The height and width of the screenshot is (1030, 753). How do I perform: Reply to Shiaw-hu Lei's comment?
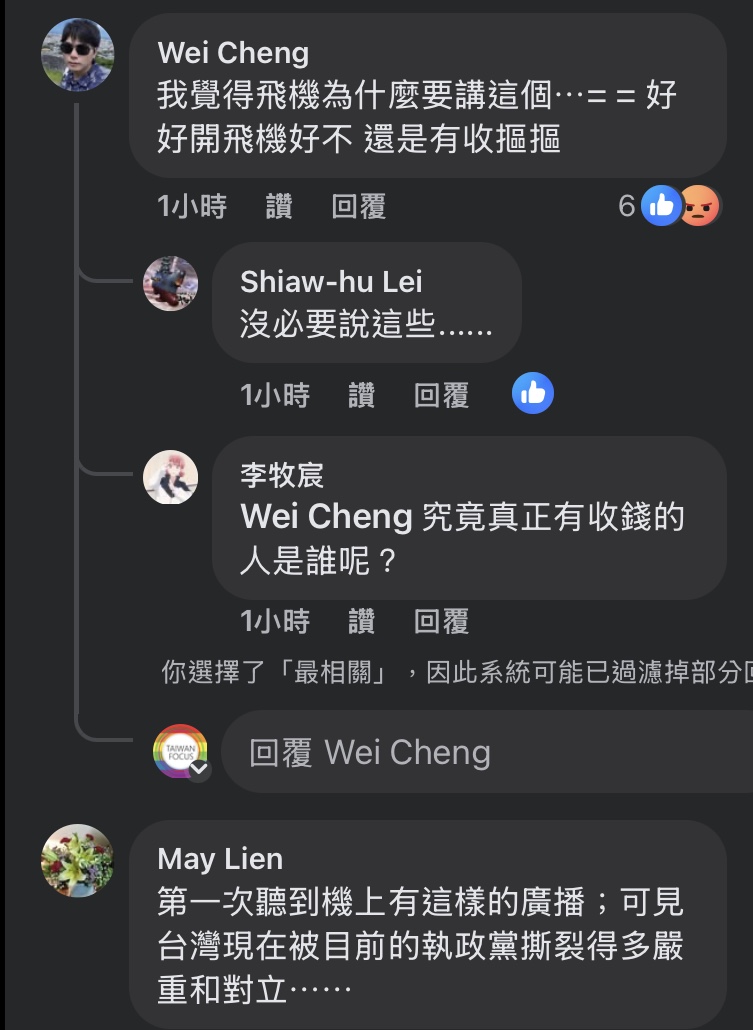[441, 395]
